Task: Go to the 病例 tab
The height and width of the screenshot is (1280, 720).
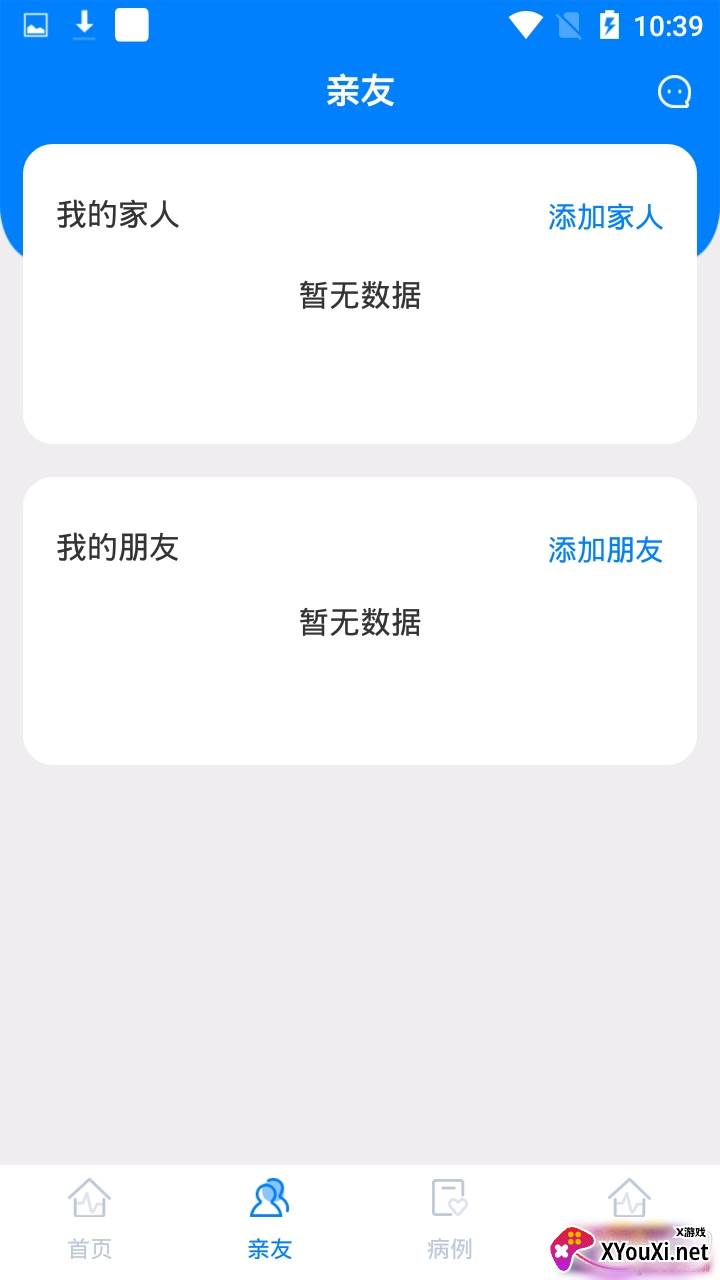Action: coord(450,1218)
